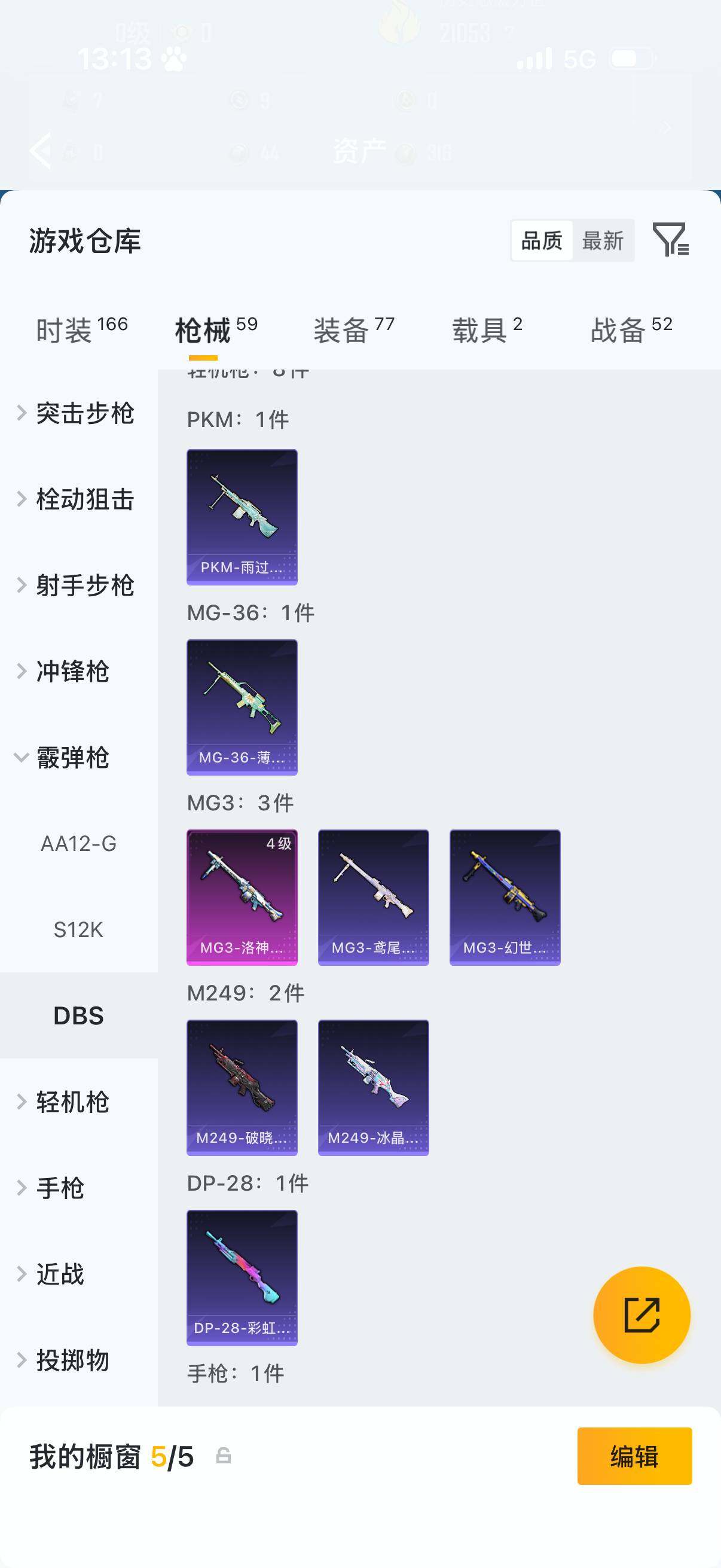Viewport: 721px width, 1568px height.
Task: Switch sorting to 最新
Action: tap(603, 240)
